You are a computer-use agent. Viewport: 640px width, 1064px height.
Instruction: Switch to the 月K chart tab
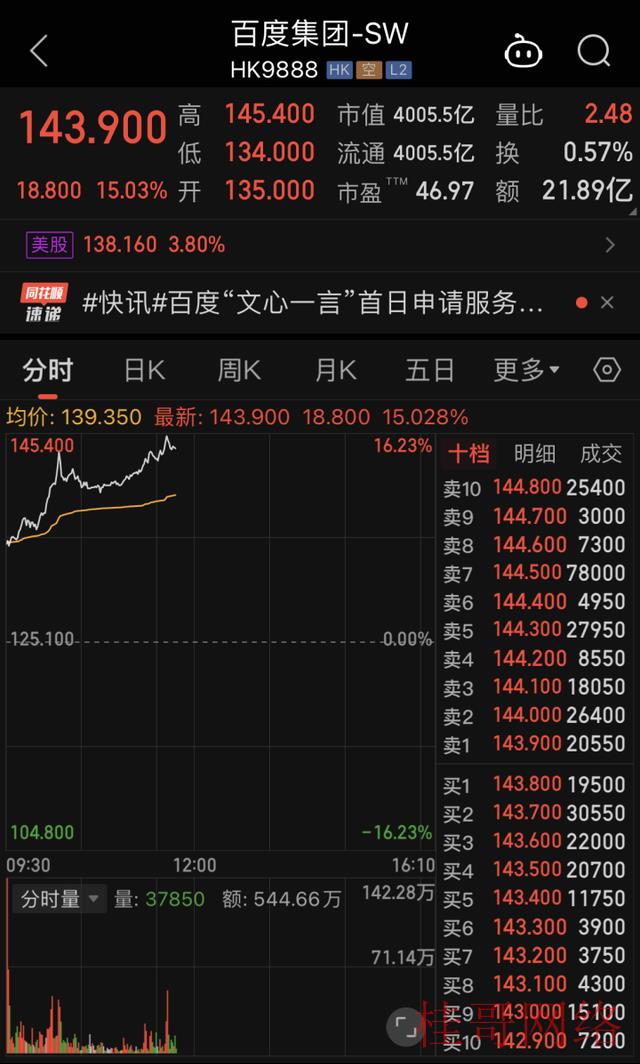(x=335, y=370)
